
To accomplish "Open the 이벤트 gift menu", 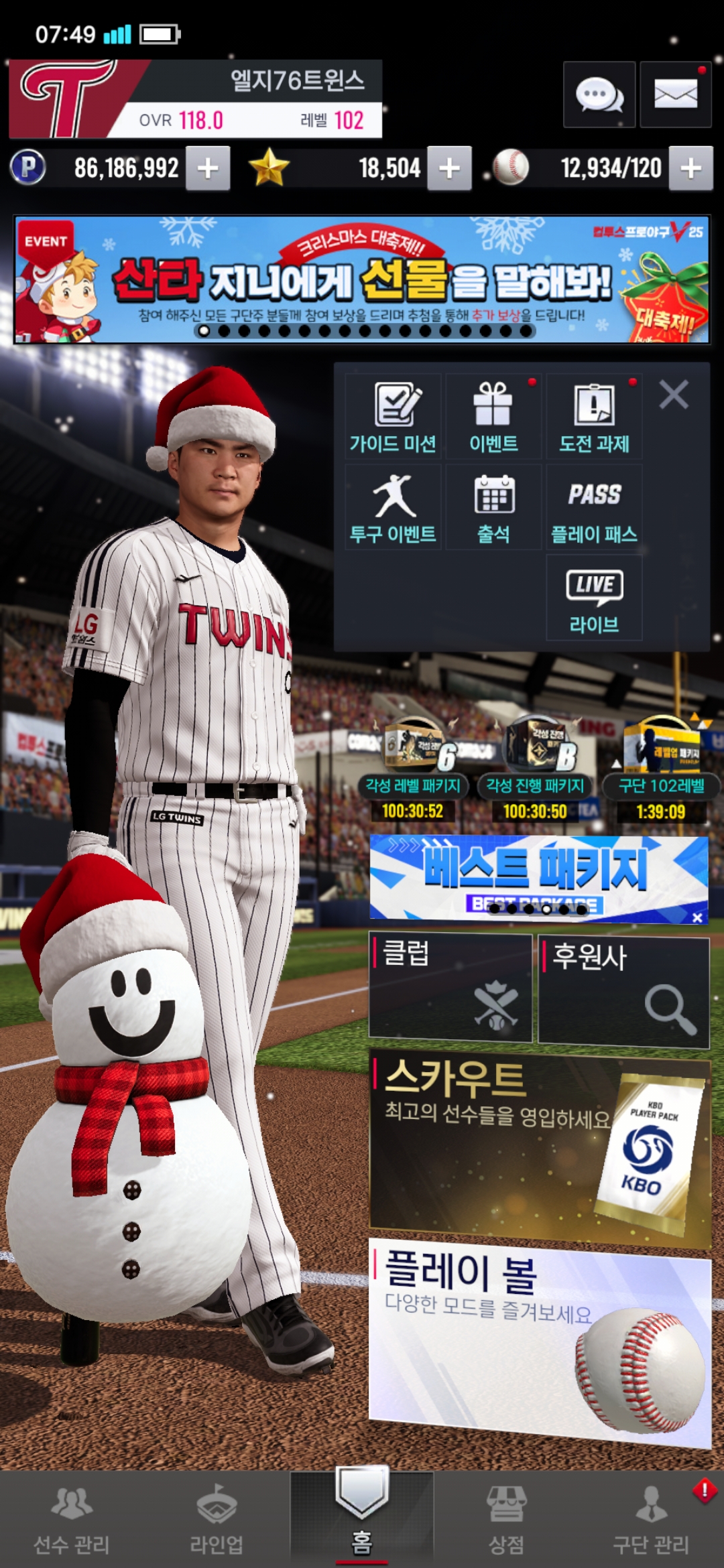I will pos(493,417).
